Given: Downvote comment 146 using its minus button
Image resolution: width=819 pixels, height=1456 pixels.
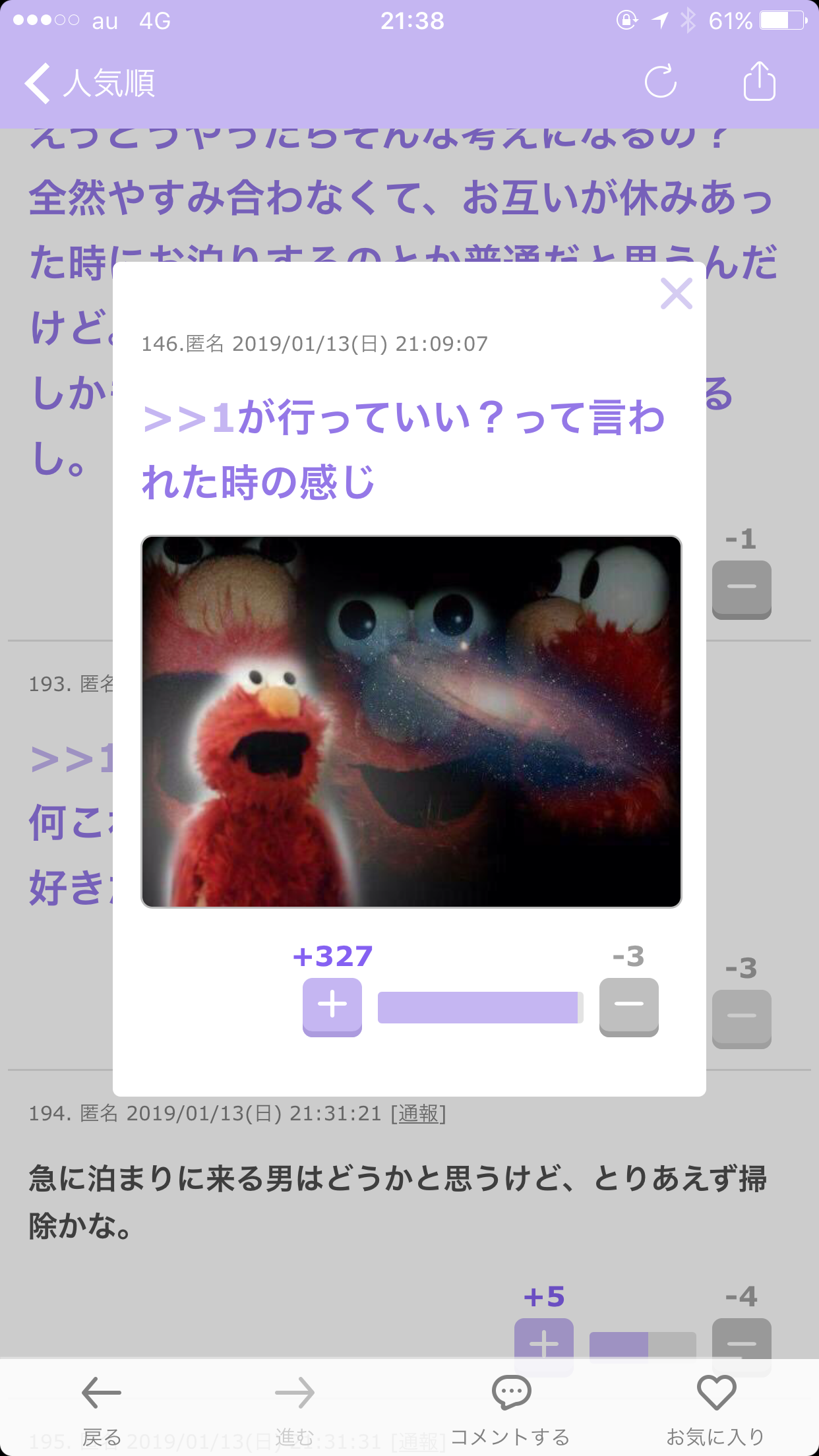Looking at the screenshot, I should [628, 1005].
